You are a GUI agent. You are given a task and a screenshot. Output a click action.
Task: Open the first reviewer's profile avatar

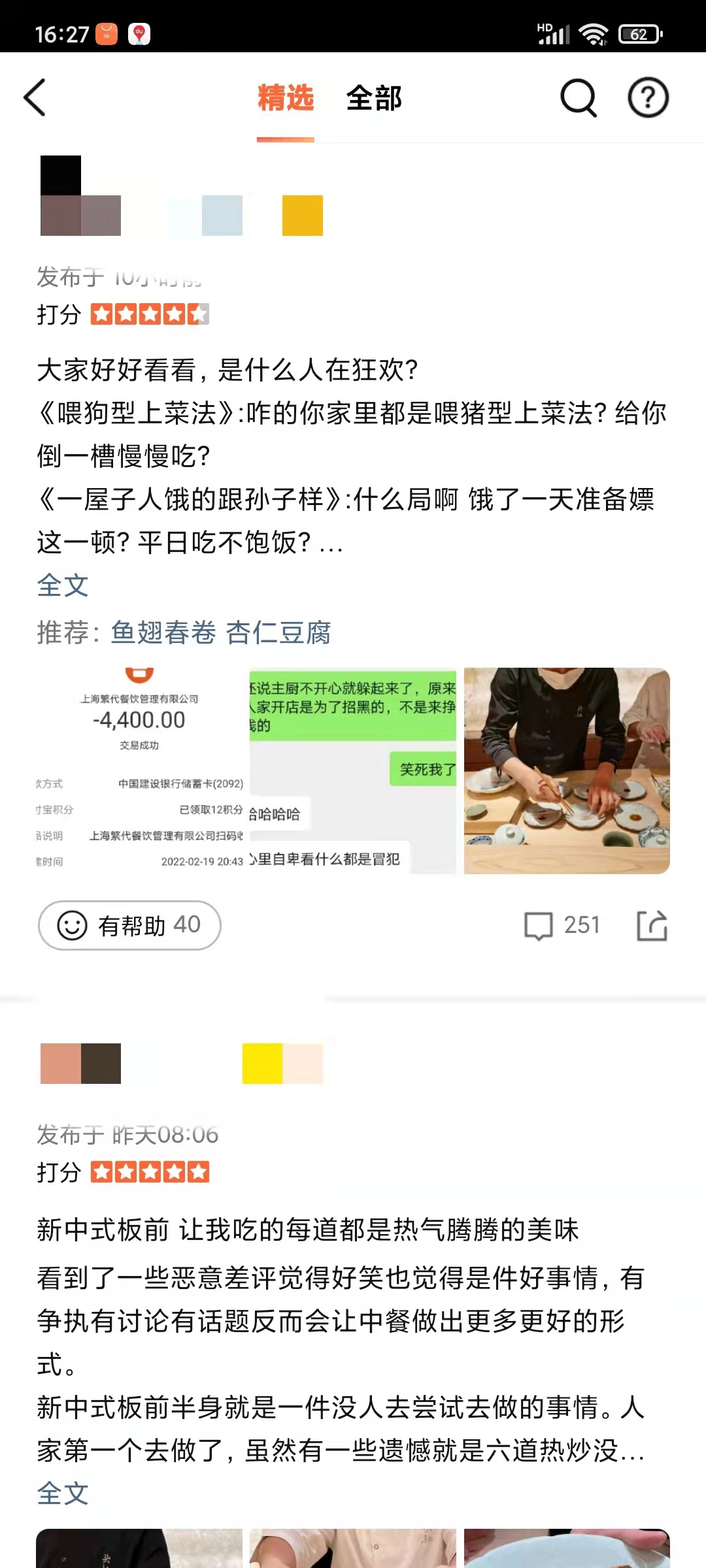click(80, 195)
